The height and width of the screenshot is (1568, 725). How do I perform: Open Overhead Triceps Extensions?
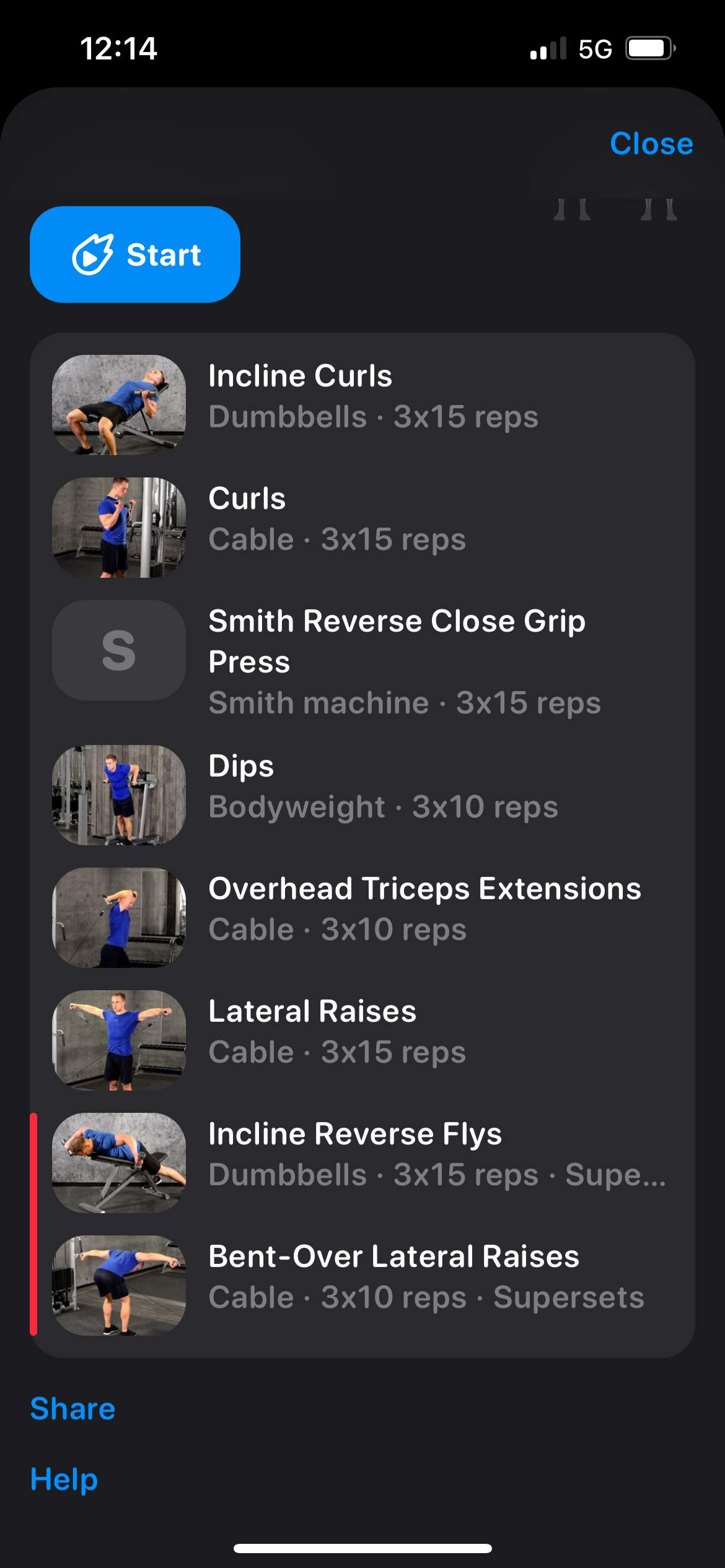362,909
